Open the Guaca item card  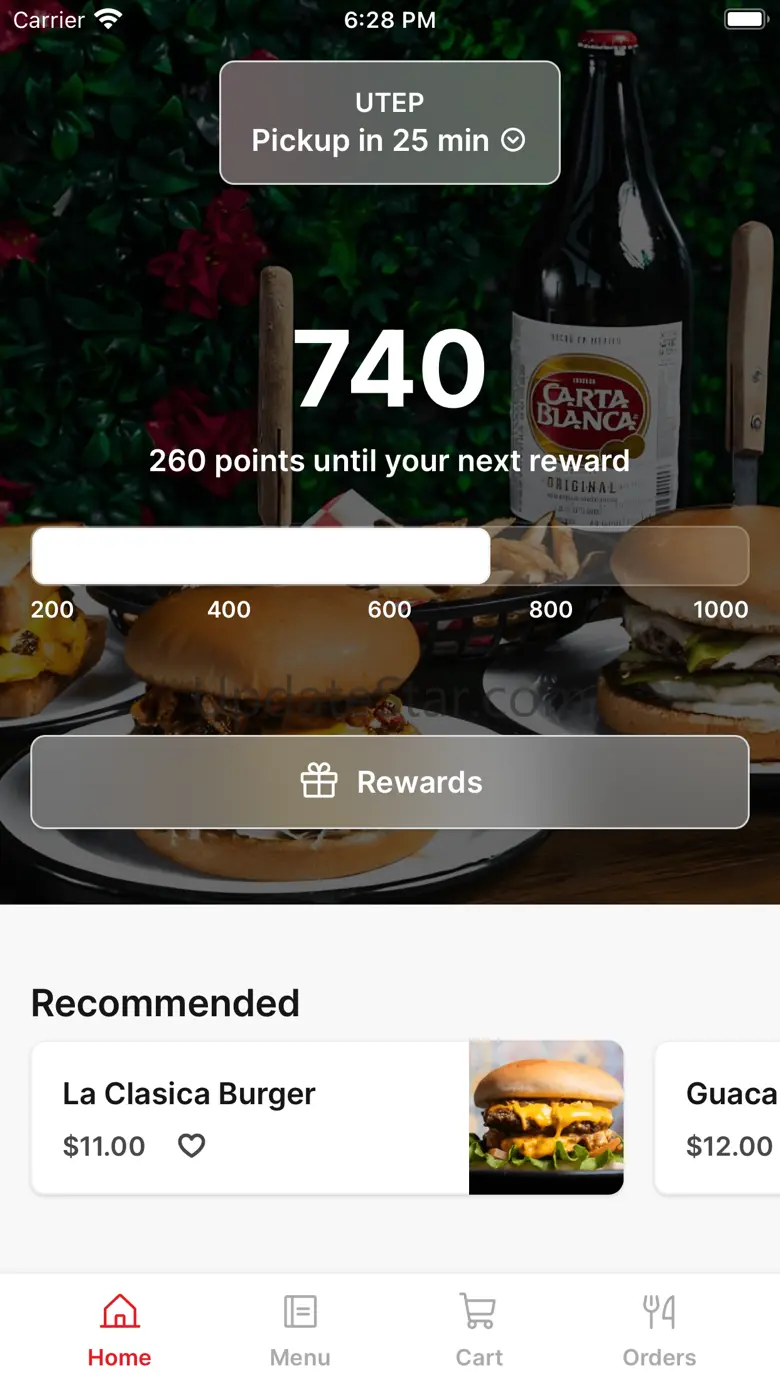point(718,1118)
